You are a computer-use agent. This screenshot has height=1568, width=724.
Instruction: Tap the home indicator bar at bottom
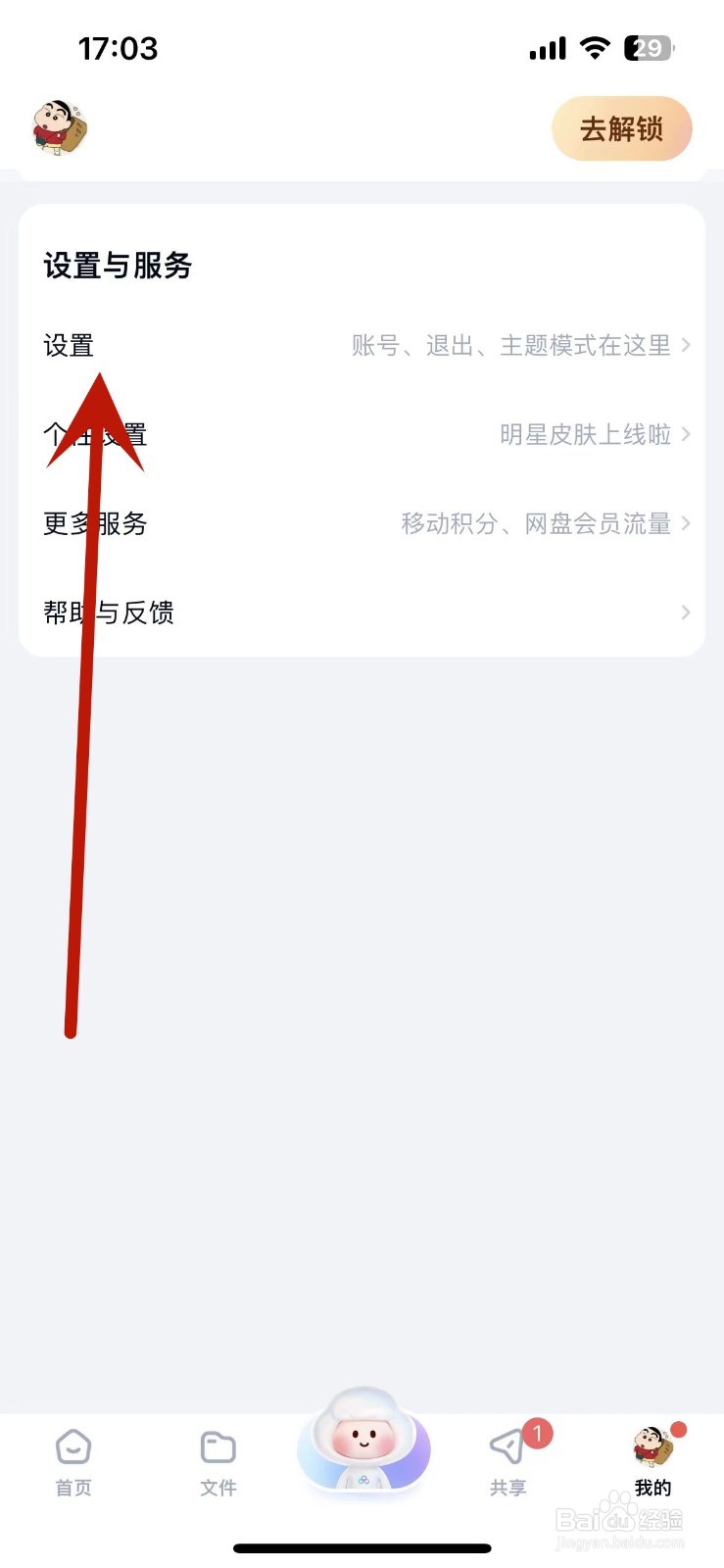362,1547
